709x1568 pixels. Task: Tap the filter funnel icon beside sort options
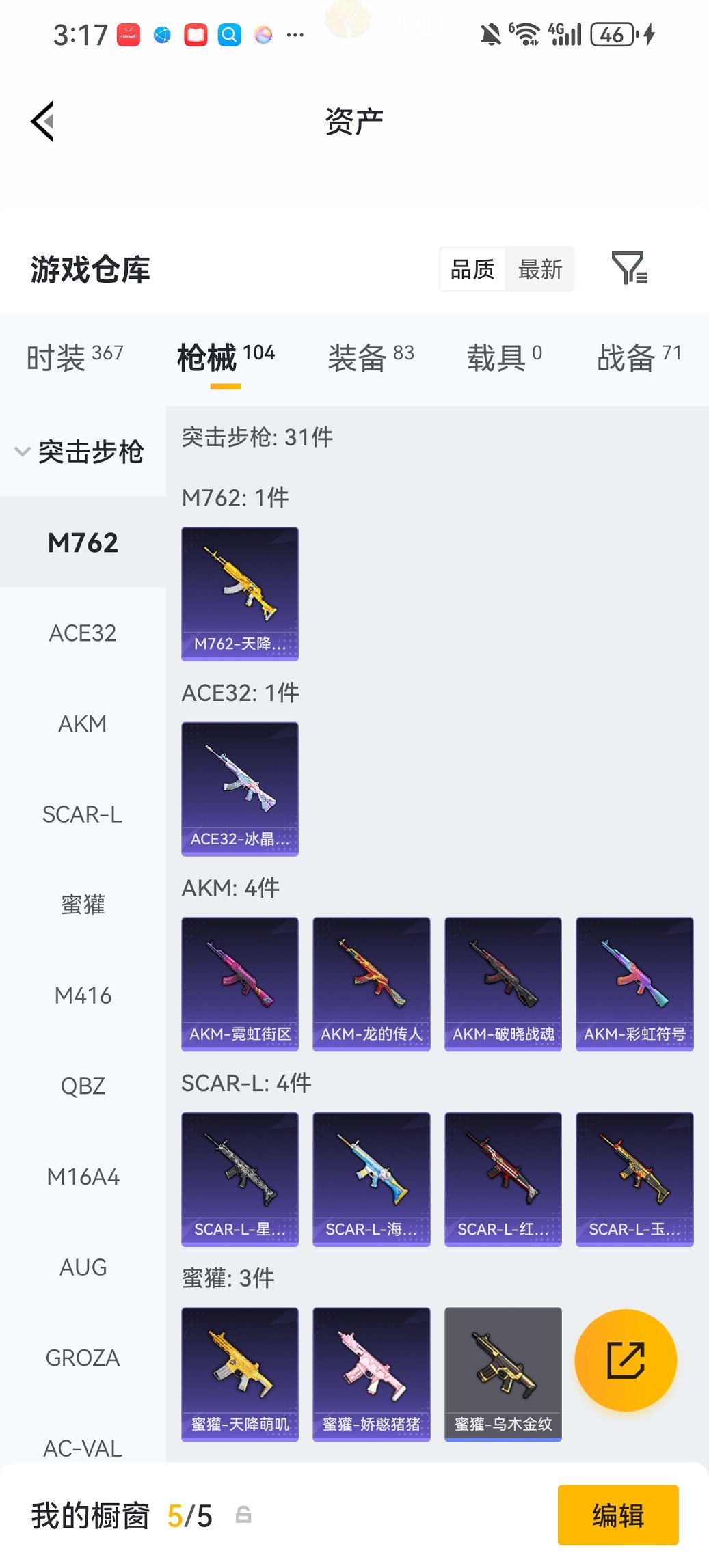pos(631,269)
